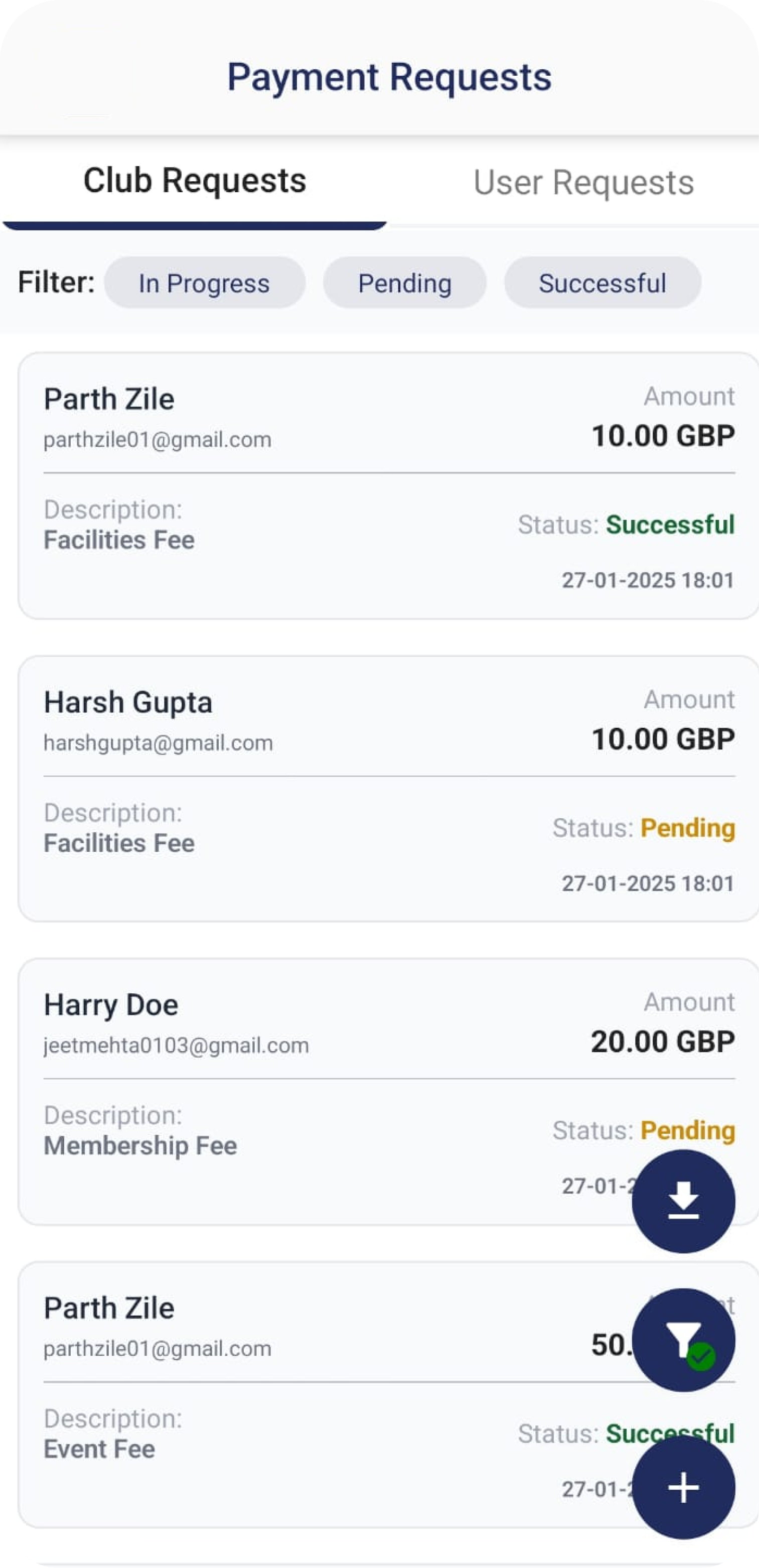Screen dimensions: 759x1568
Task: Open Harsh Gupta's payment request
Action: [388, 789]
